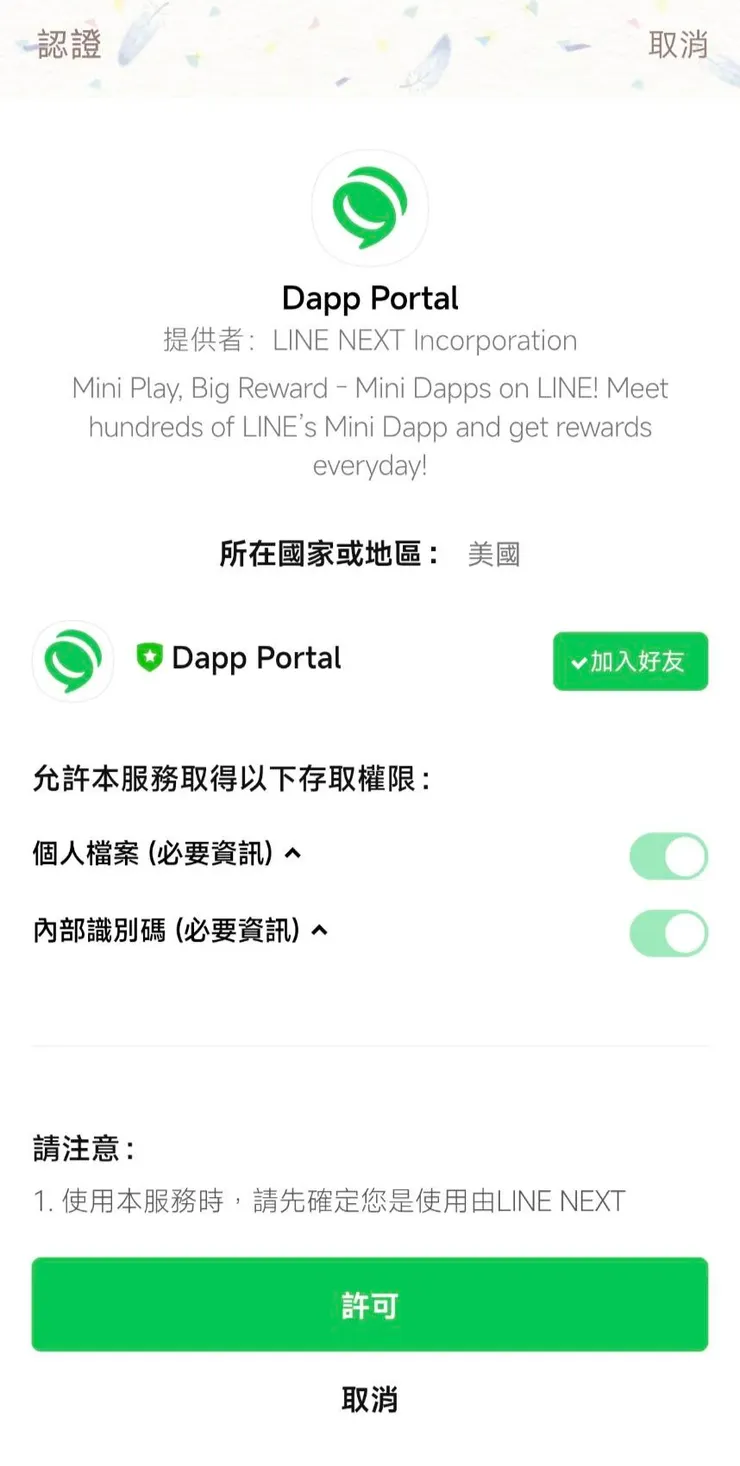Turn off the 內部識別碼 permission switch

(668, 931)
